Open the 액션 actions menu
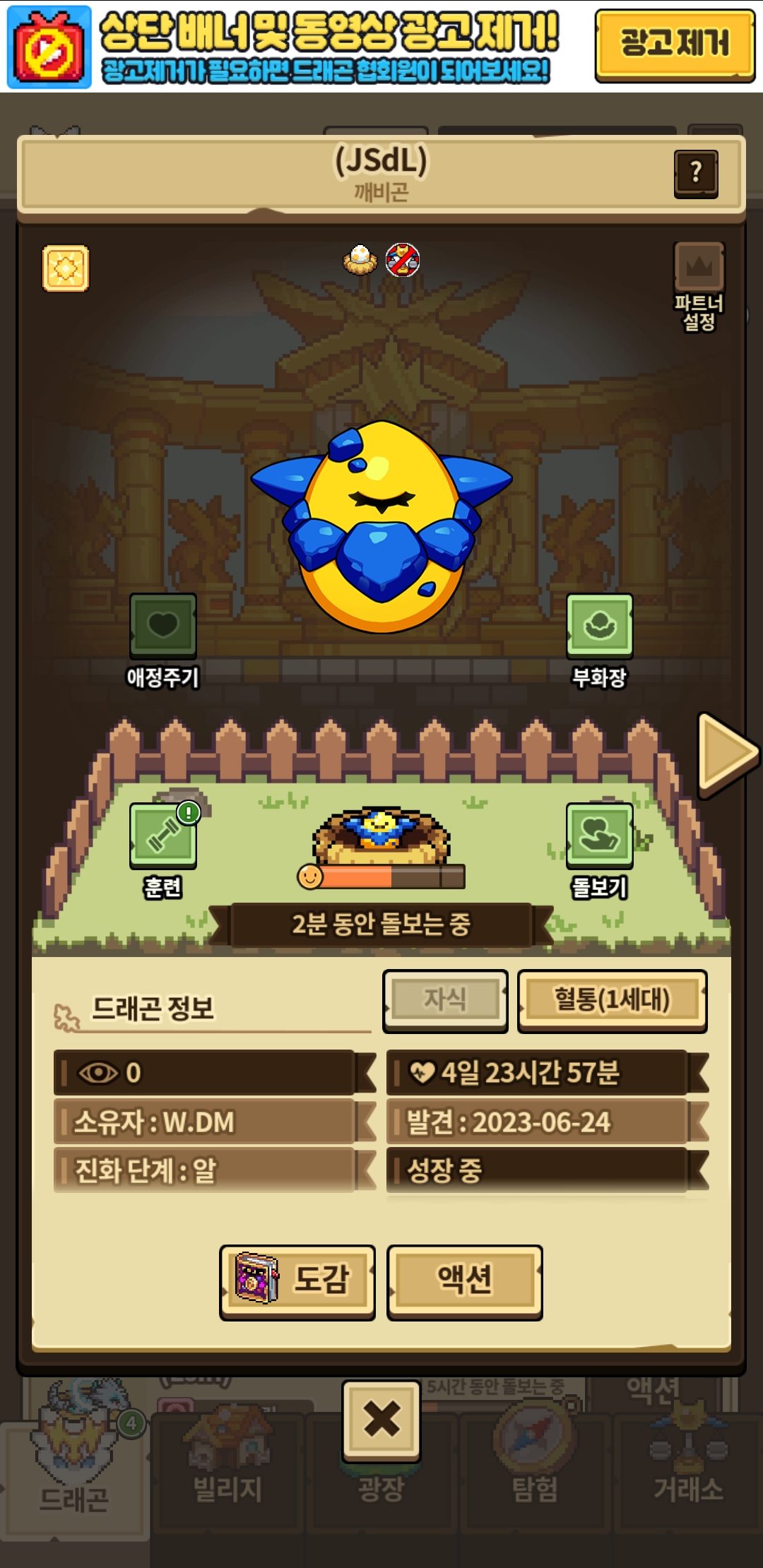Image resolution: width=763 pixels, height=1568 pixels. coord(464,1281)
